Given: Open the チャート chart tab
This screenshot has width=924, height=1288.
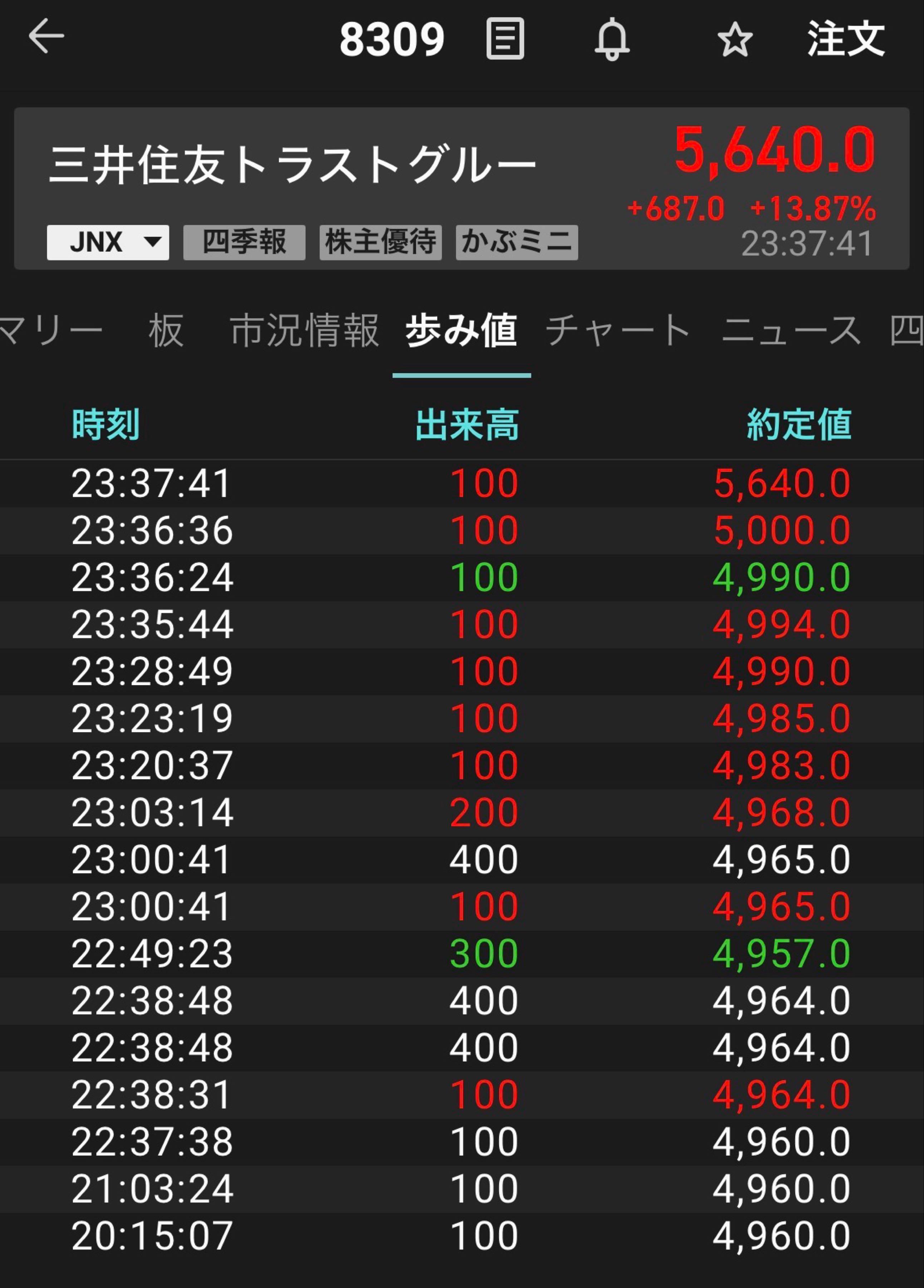Looking at the screenshot, I should [619, 332].
